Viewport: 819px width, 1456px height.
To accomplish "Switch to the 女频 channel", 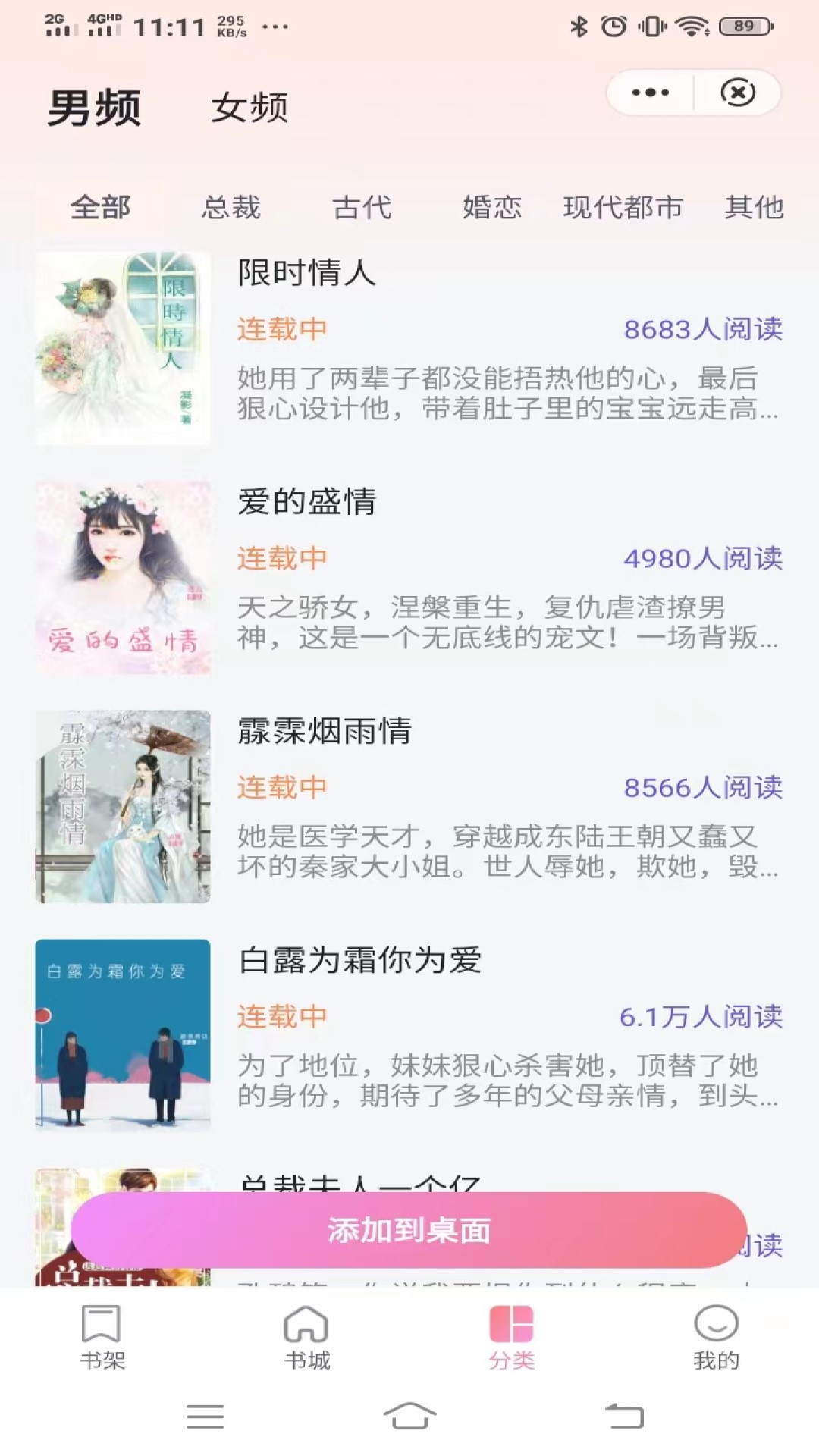I will point(249,108).
